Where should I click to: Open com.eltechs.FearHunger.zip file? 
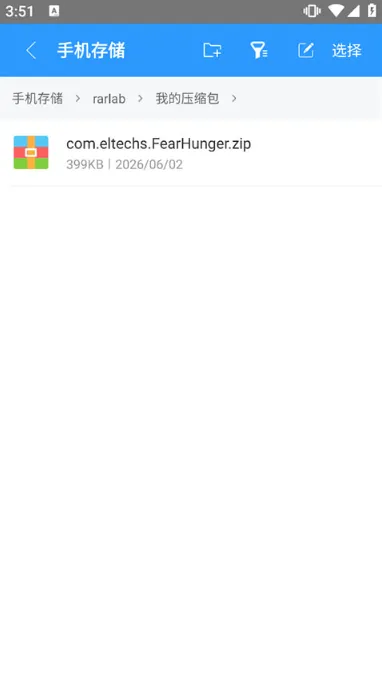click(x=191, y=153)
